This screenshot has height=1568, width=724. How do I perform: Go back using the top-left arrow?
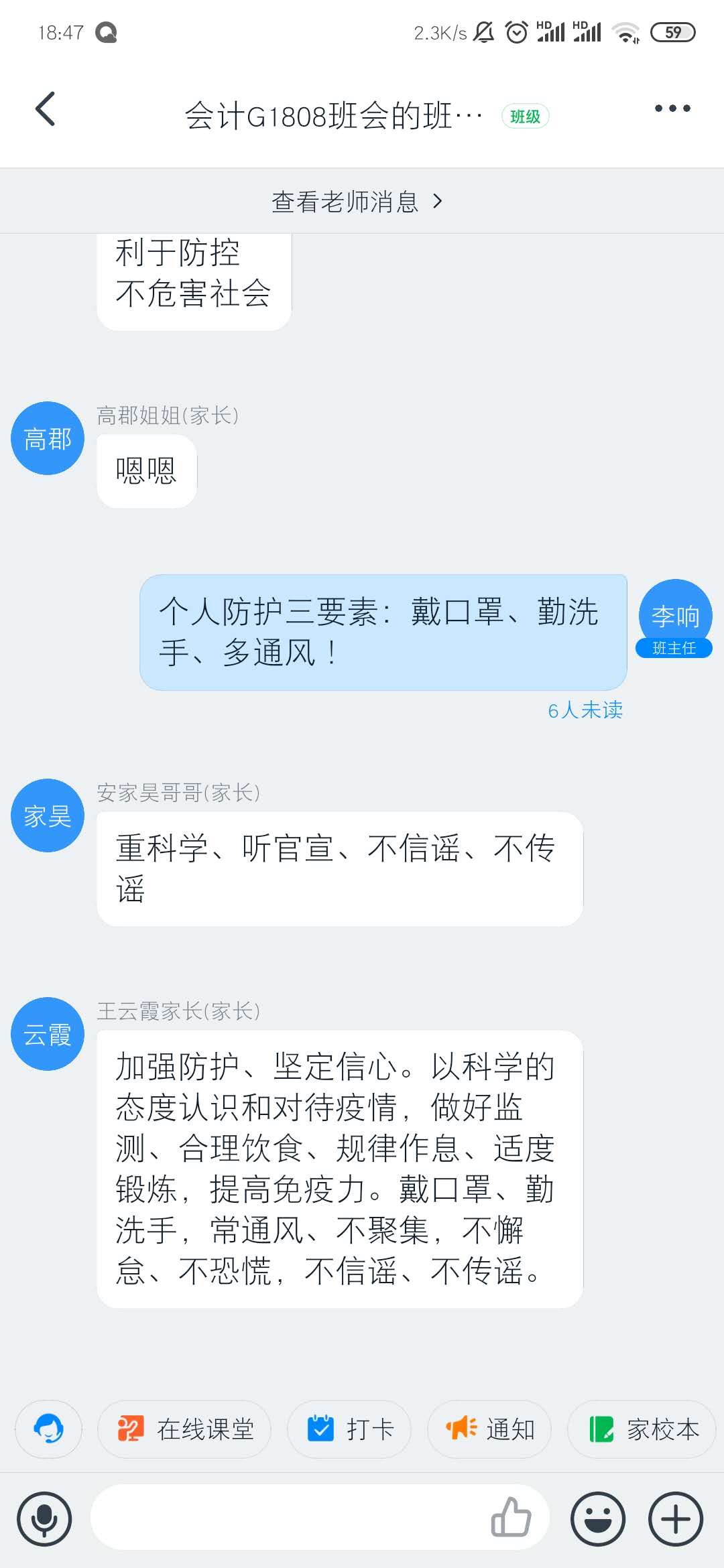coord(45,109)
